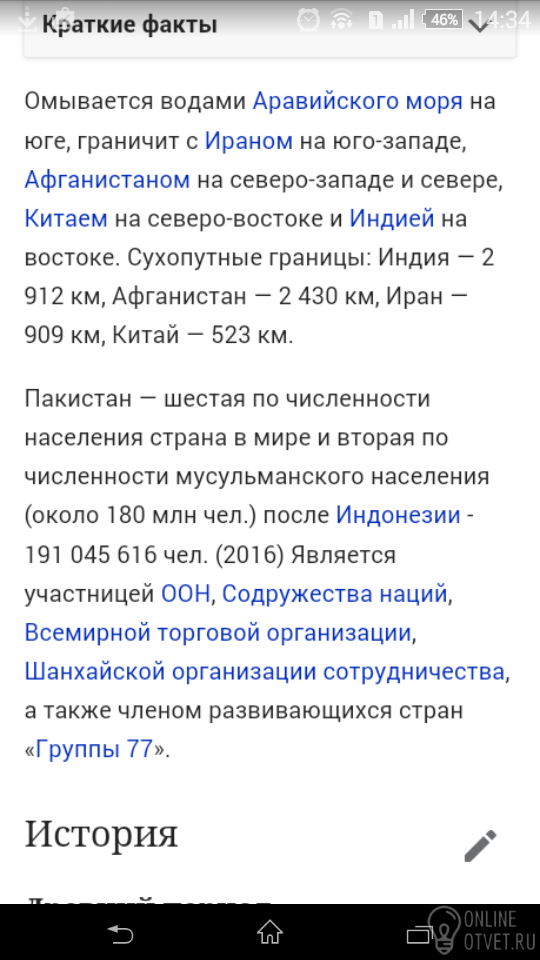This screenshot has height=960, width=540.
Task: Open the Содружества наций link
Action: coord(334,593)
